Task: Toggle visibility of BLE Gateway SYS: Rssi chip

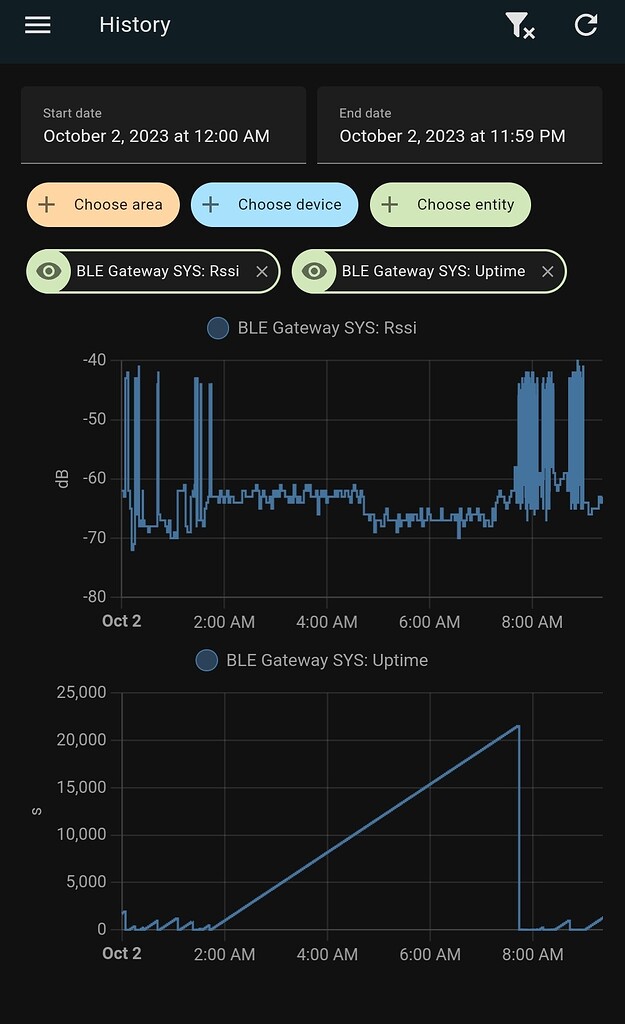Action: (49, 271)
